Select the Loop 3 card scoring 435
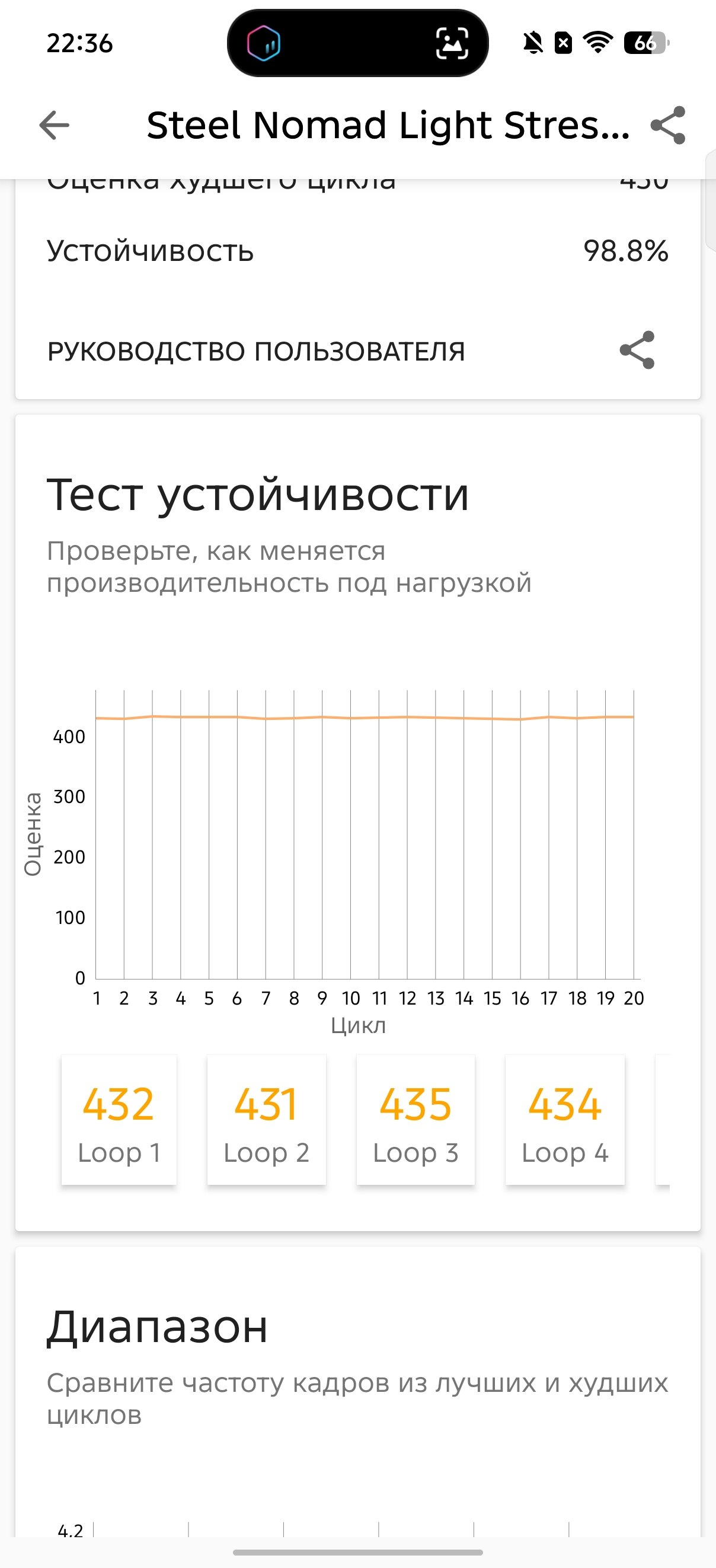 point(415,1120)
